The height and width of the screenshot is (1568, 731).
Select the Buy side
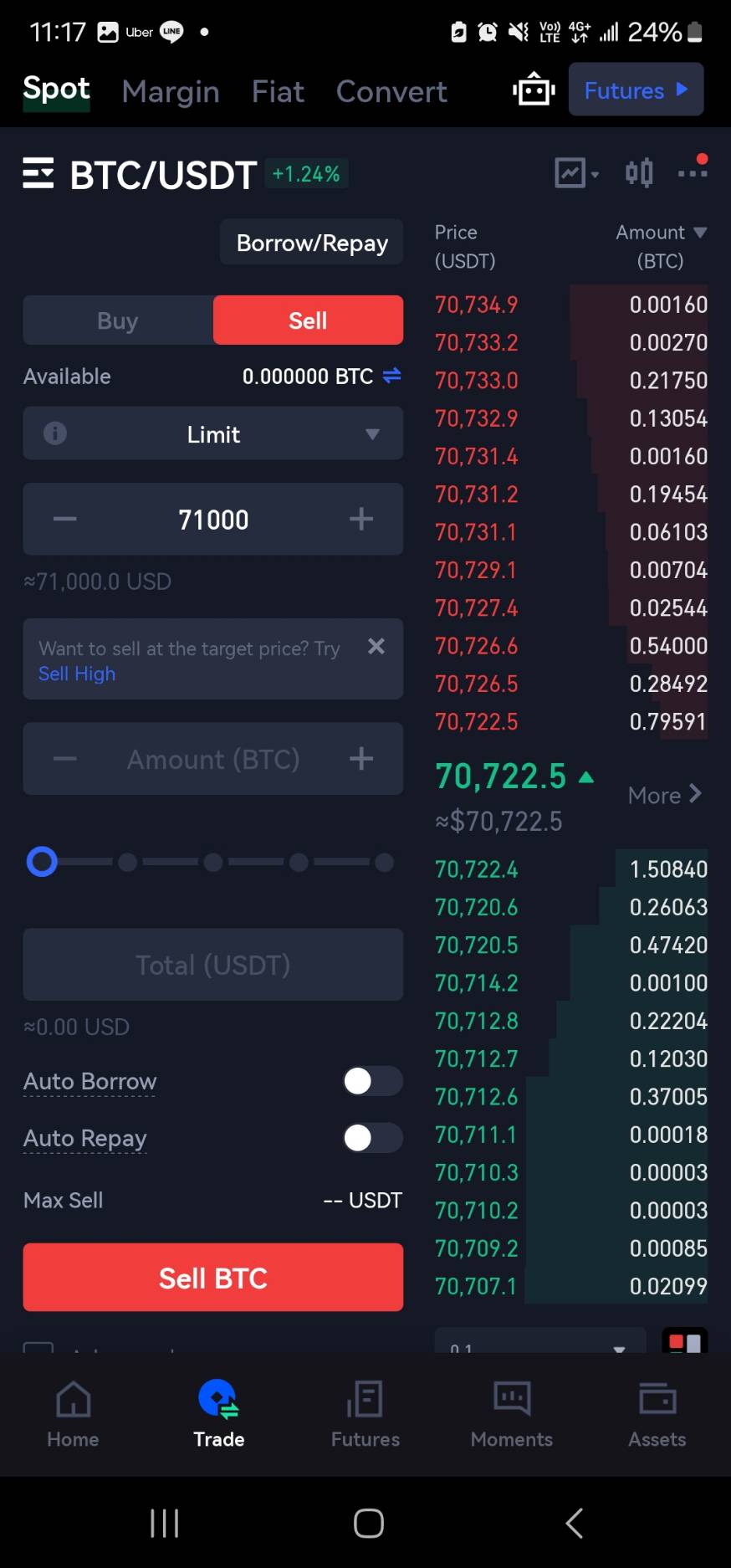(118, 320)
